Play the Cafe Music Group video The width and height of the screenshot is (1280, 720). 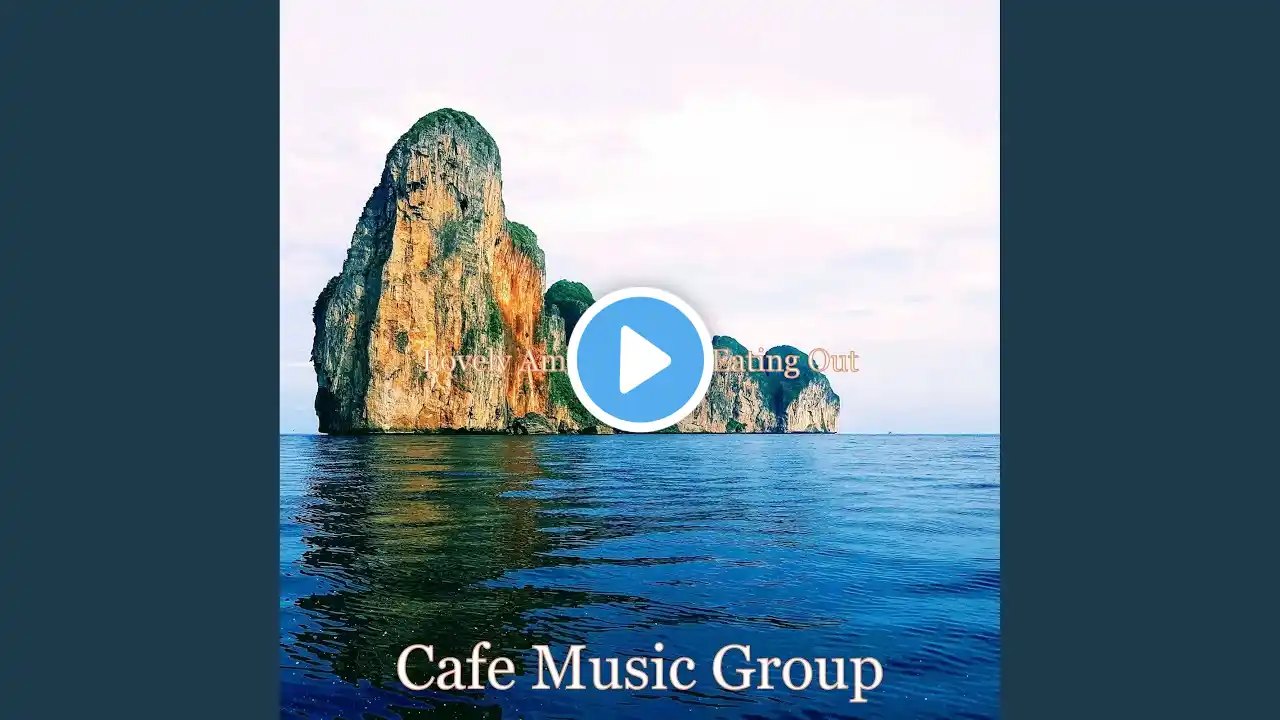640,360
